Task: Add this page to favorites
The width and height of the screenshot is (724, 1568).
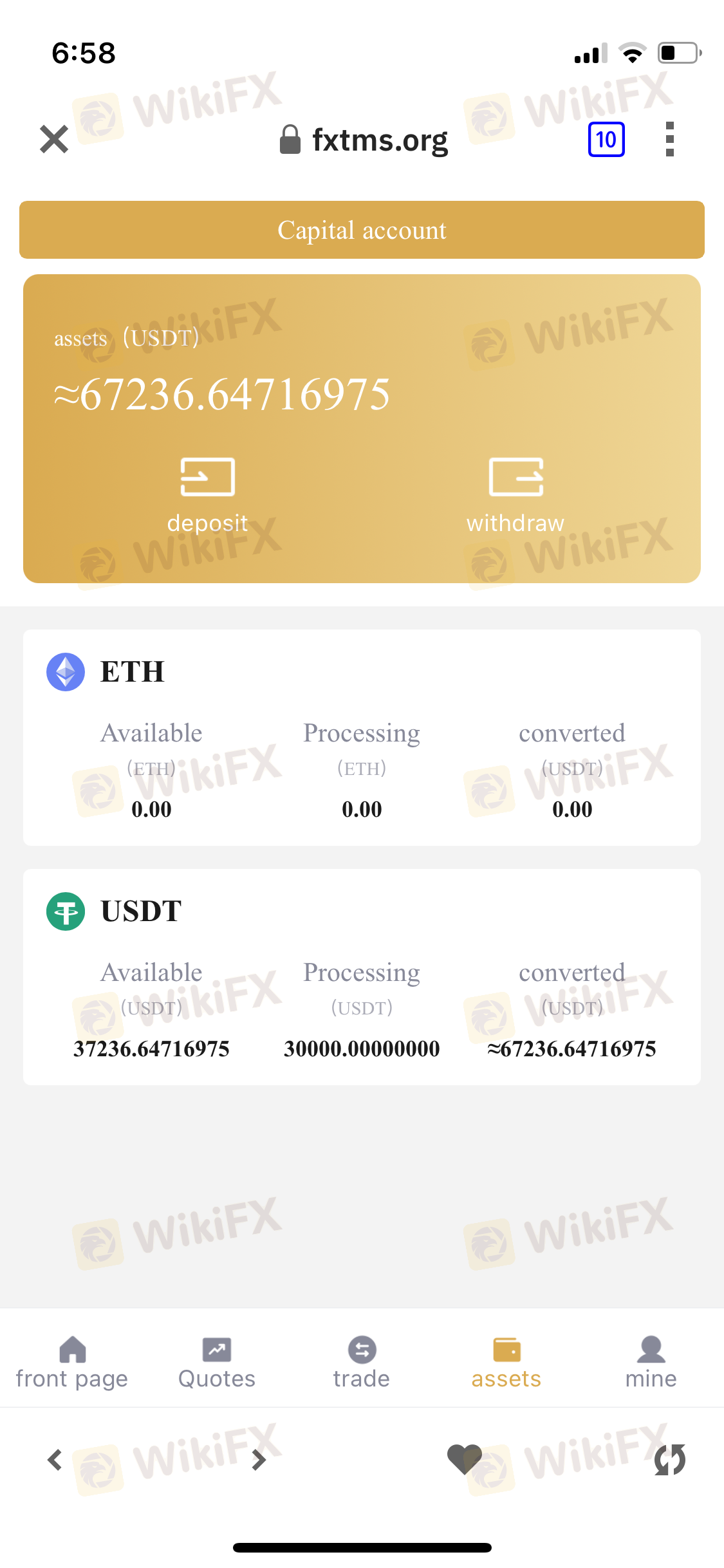Action: click(465, 1459)
